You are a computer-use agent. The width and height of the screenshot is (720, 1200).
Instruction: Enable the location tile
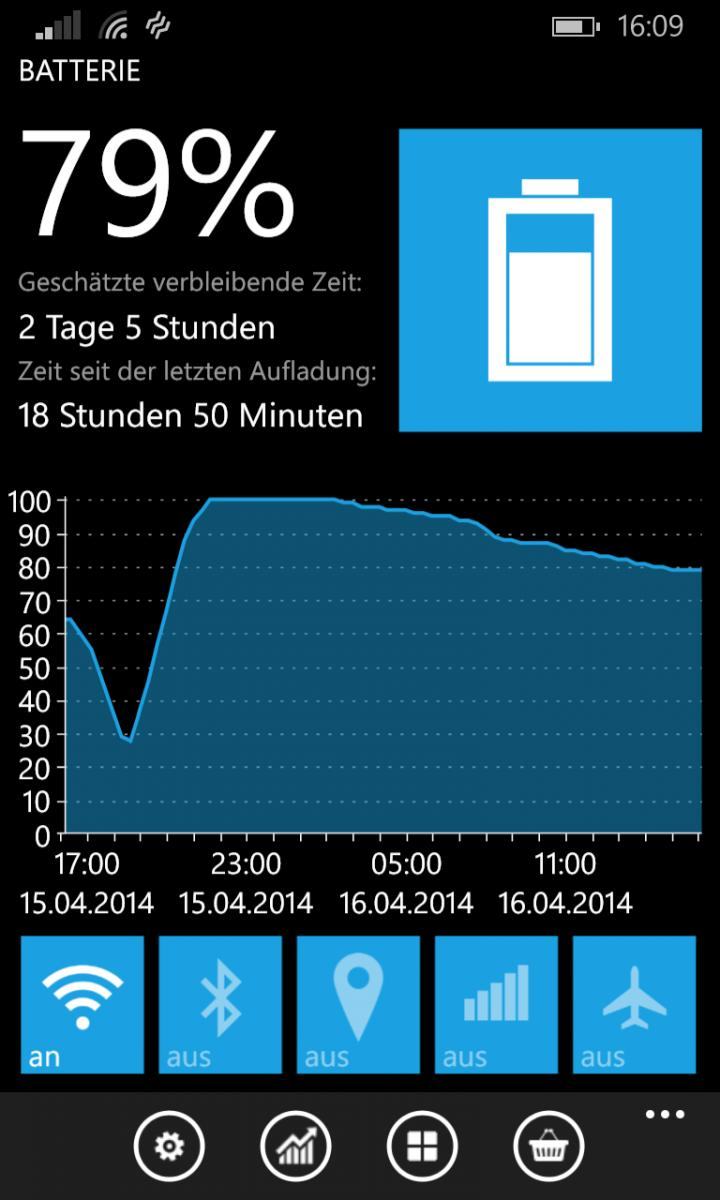(358, 1005)
